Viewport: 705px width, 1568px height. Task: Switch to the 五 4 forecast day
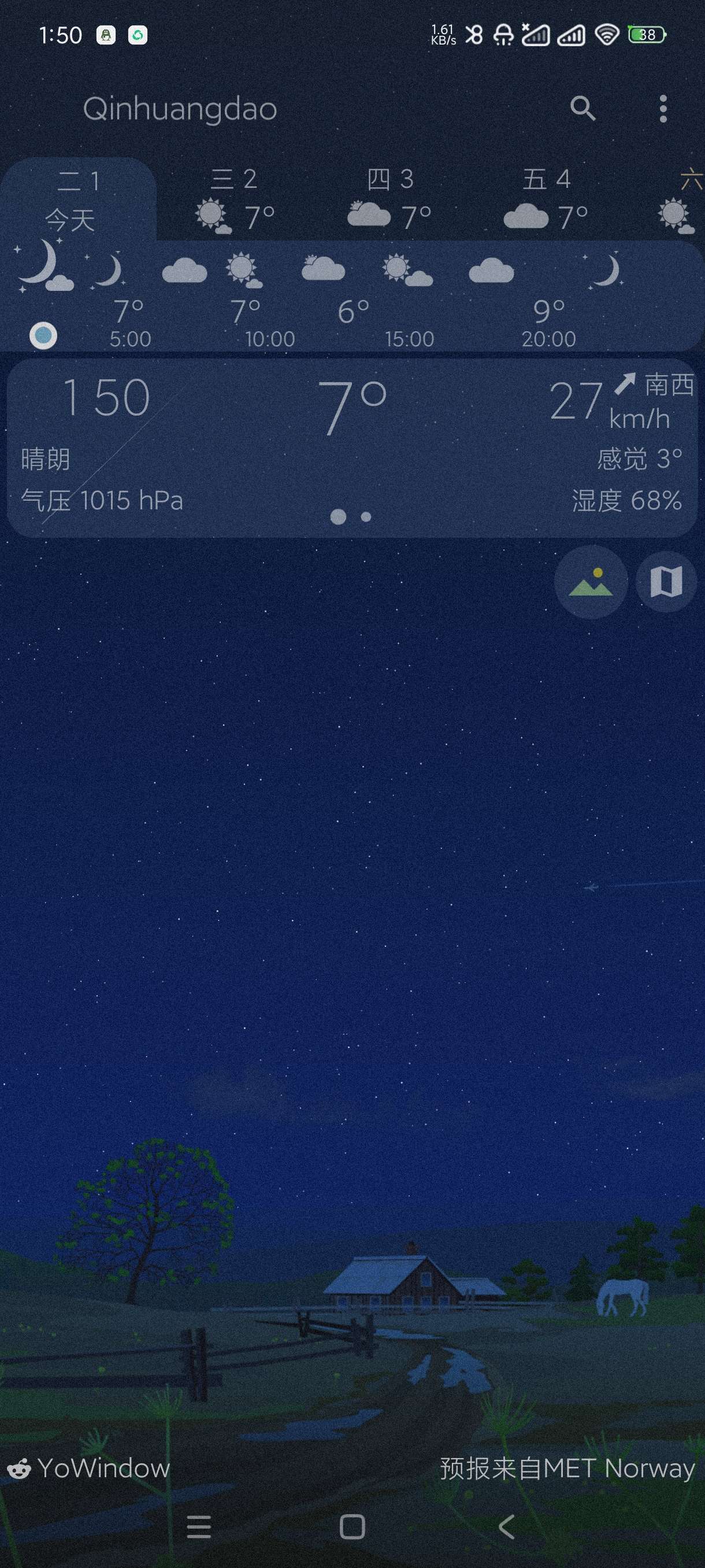coord(546,199)
